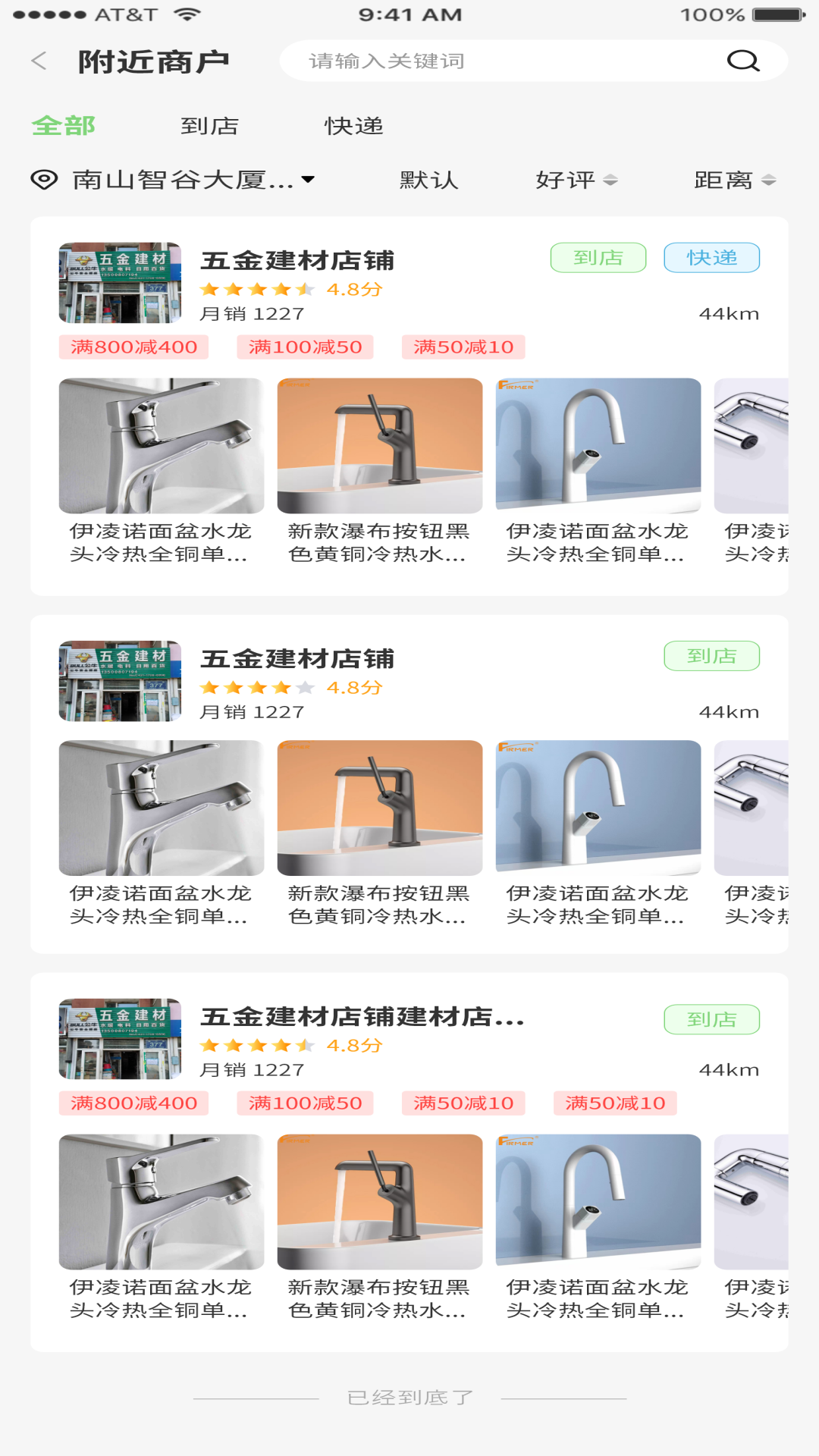Expand the sort arrows beside 好评

[611, 180]
